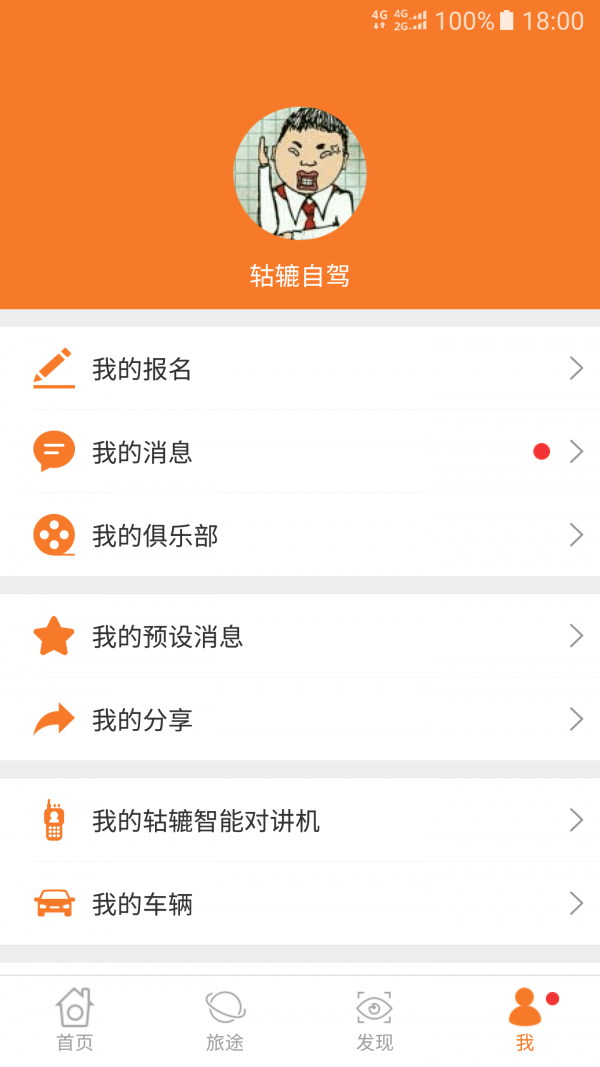
Task: Switch to the 首页 tab
Action: point(75,1020)
